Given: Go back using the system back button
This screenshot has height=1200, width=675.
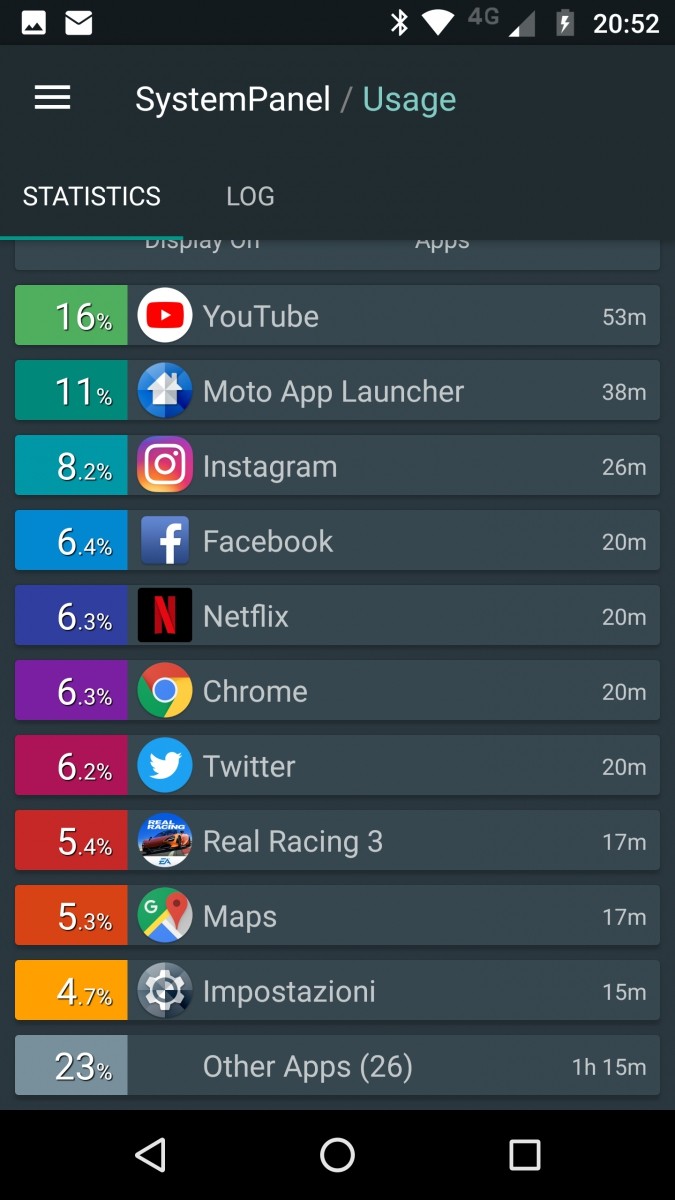Looking at the screenshot, I should click(150, 1155).
